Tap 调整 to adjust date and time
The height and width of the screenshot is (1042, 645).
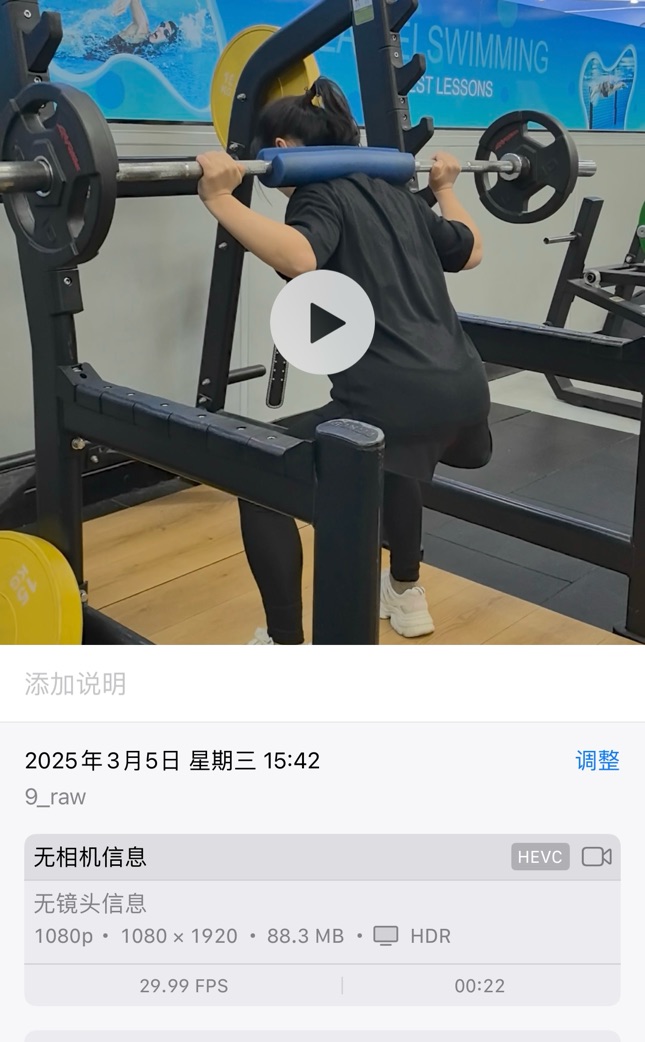[x=597, y=761]
